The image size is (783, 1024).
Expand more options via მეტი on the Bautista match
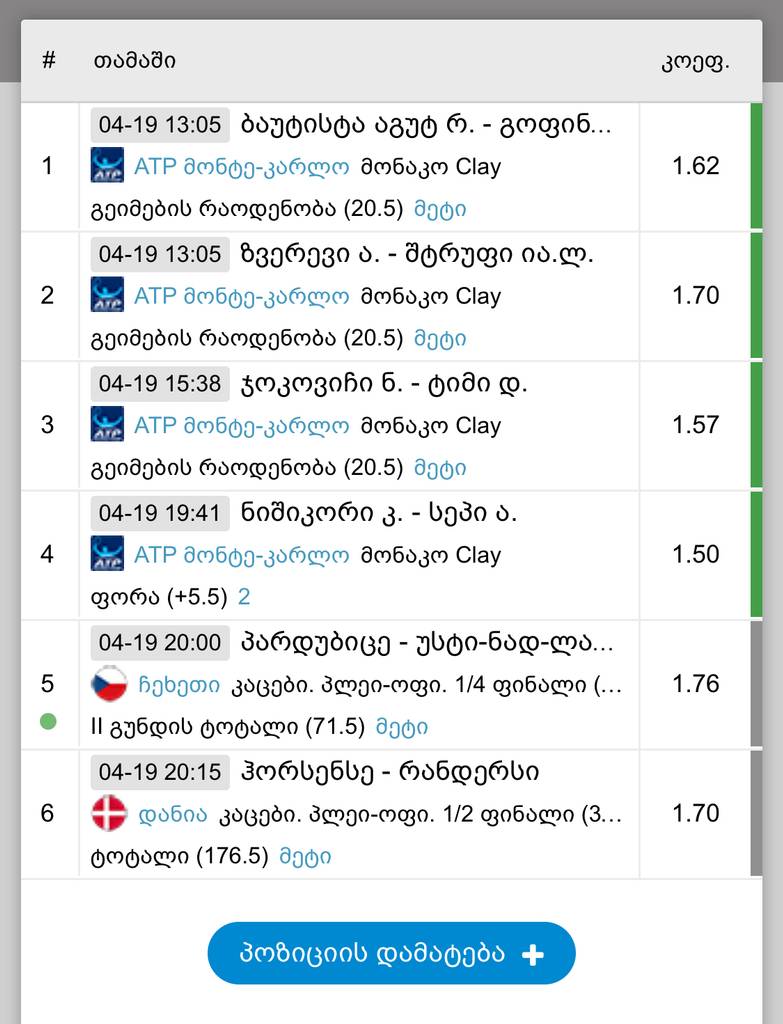(x=442, y=208)
